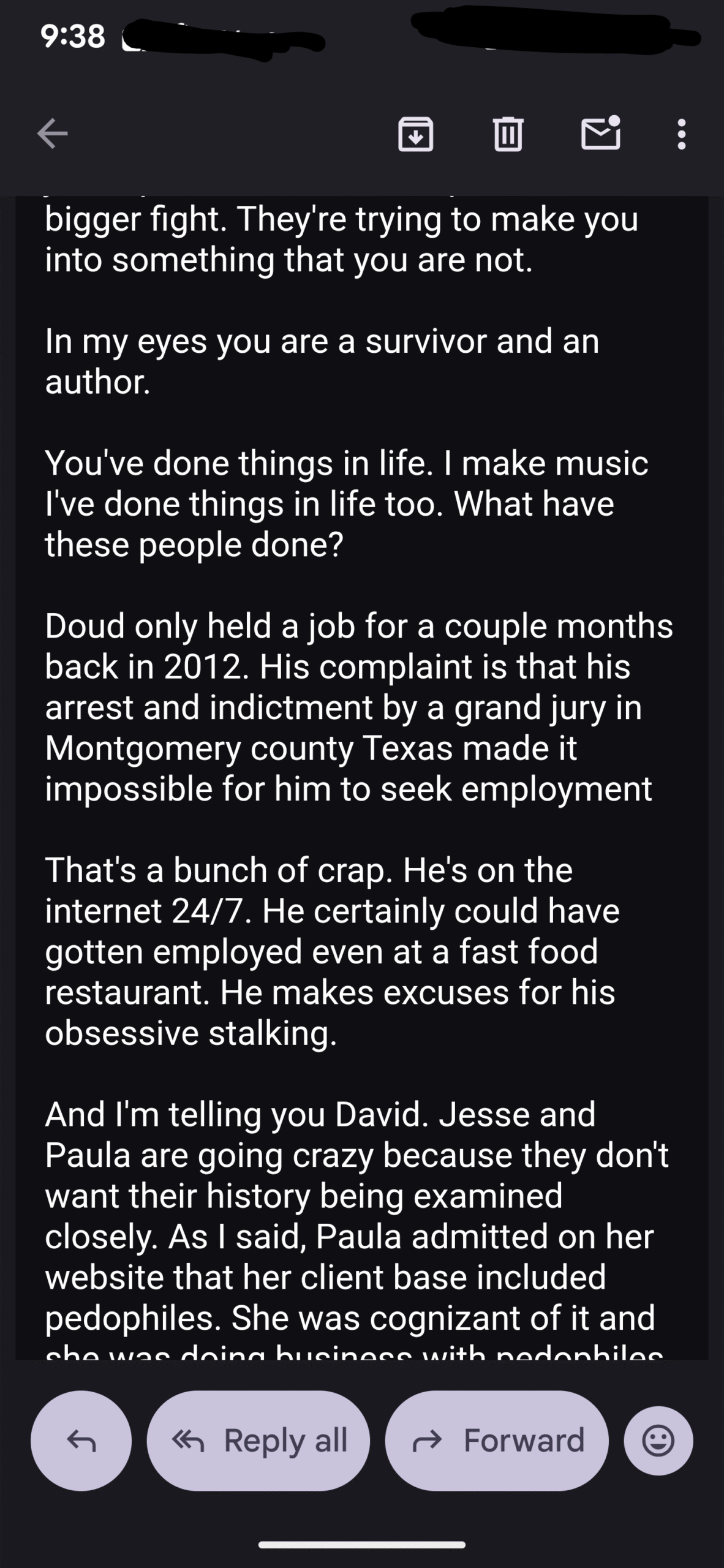
Task: Tap the Reply all button
Action: pyautogui.click(x=258, y=1441)
